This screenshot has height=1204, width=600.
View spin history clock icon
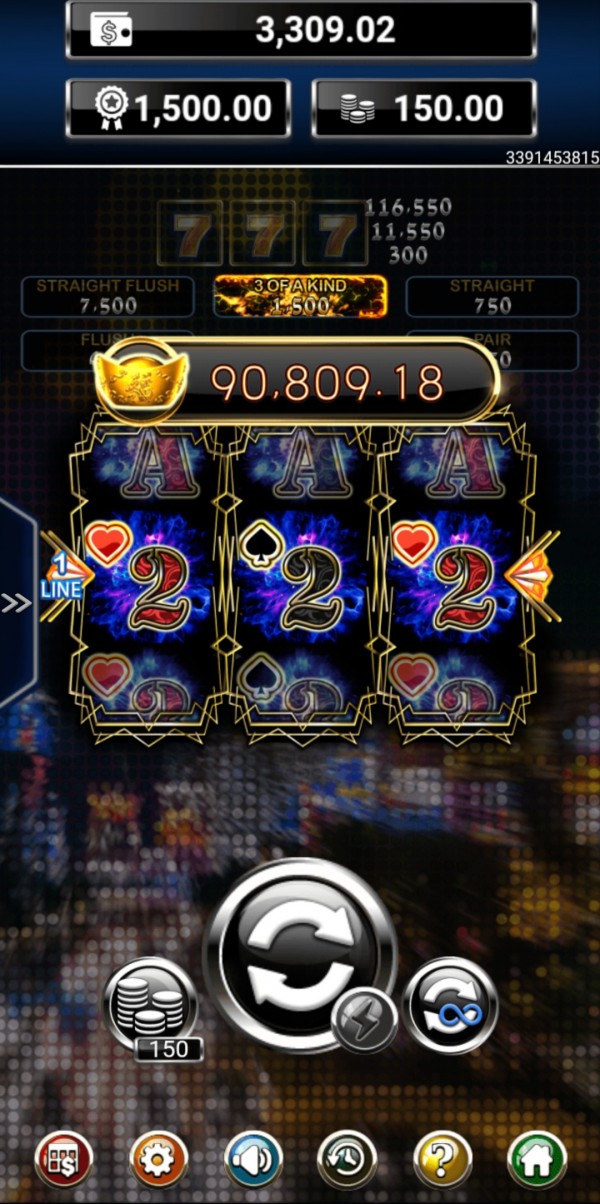coord(347,1160)
